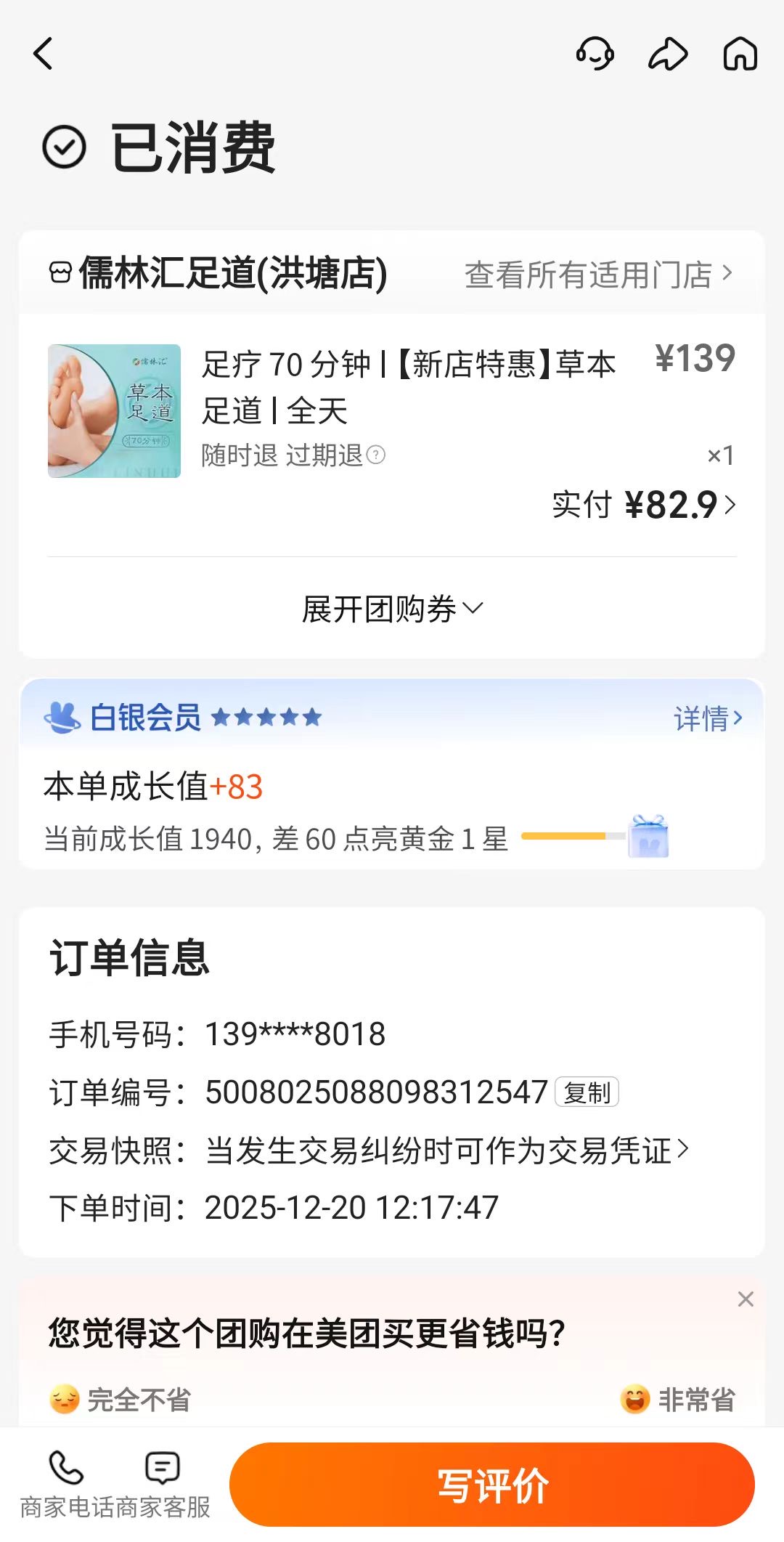Show refund policy info next to 过期退
784x1542 pixels.
[376, 455]
